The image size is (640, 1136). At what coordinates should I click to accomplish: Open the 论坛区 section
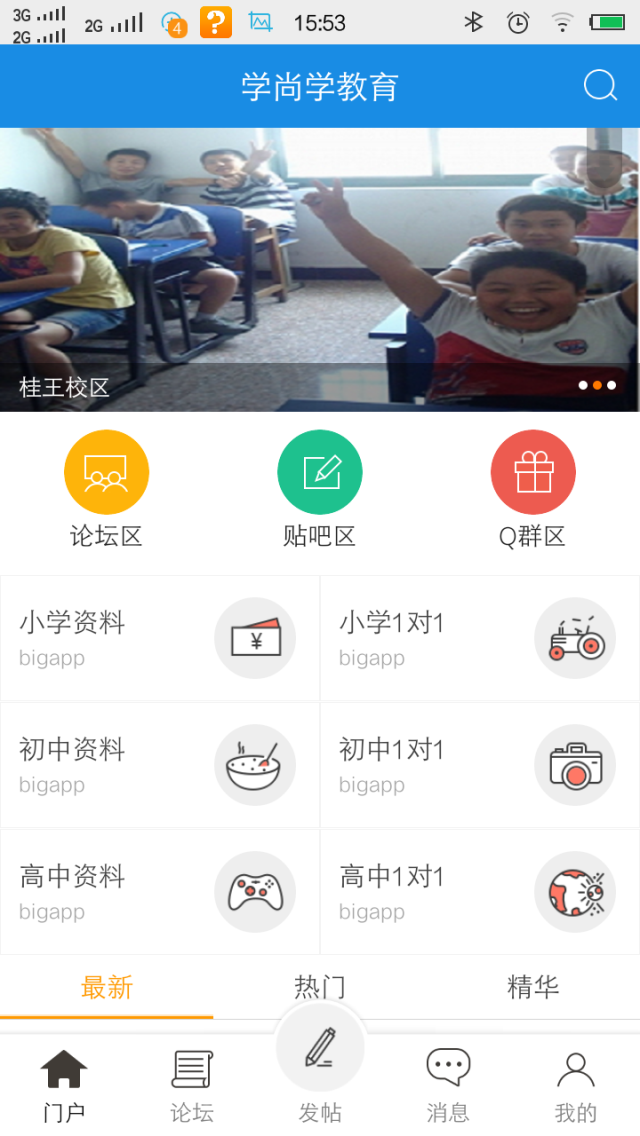tap(106, 490)
